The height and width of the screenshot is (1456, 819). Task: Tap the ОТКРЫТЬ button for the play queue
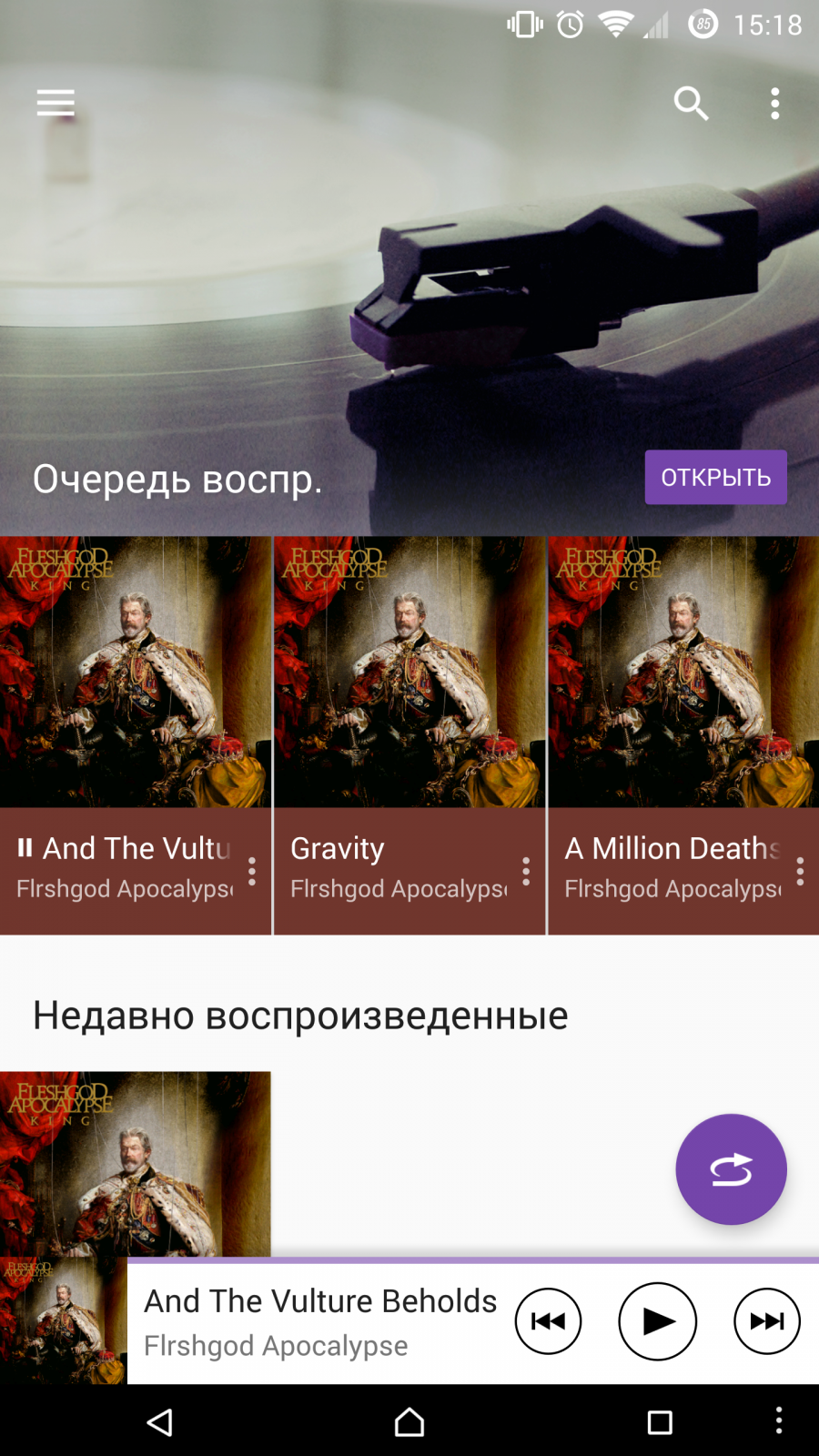tap(715, 477)
